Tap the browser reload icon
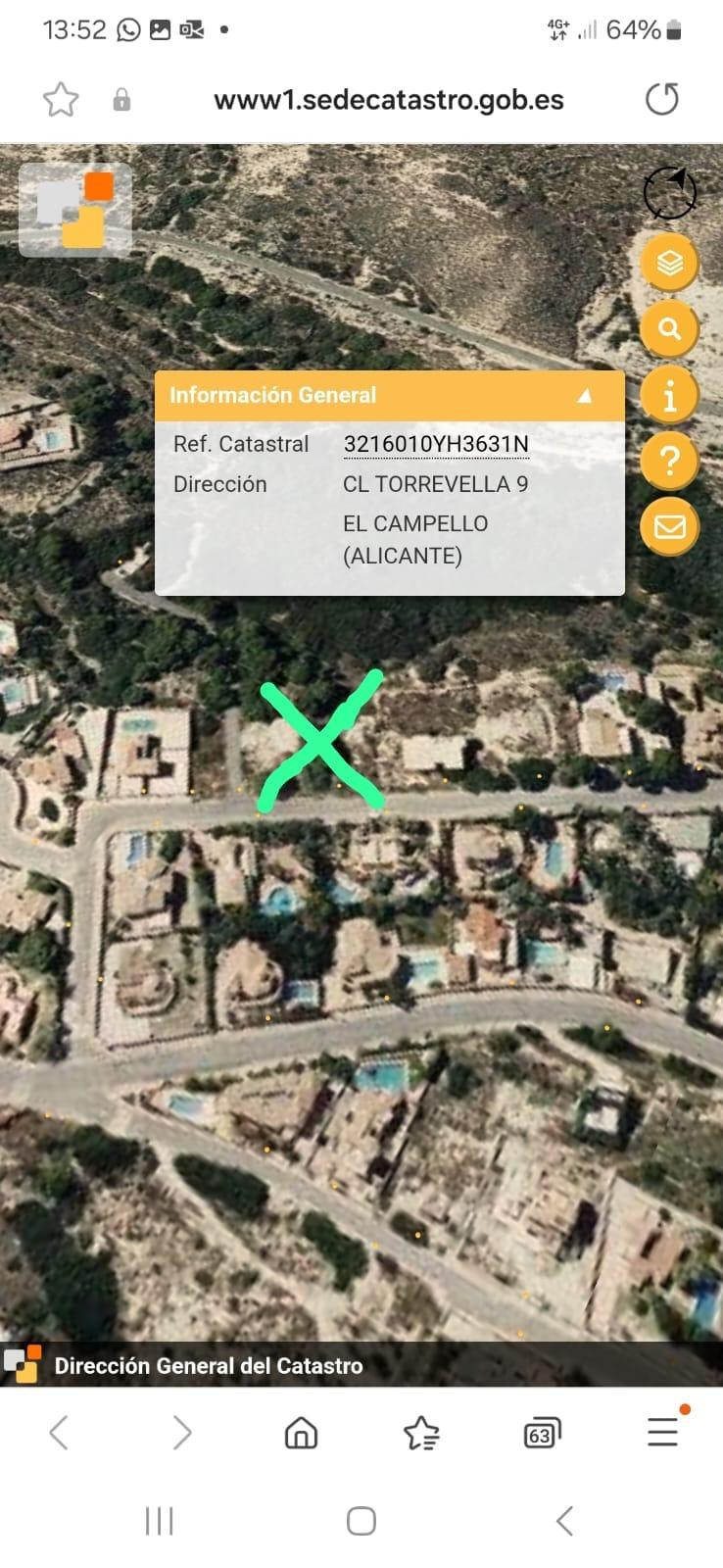The image size is (723, 1568). pyautogui.click(x=662, y=98)
